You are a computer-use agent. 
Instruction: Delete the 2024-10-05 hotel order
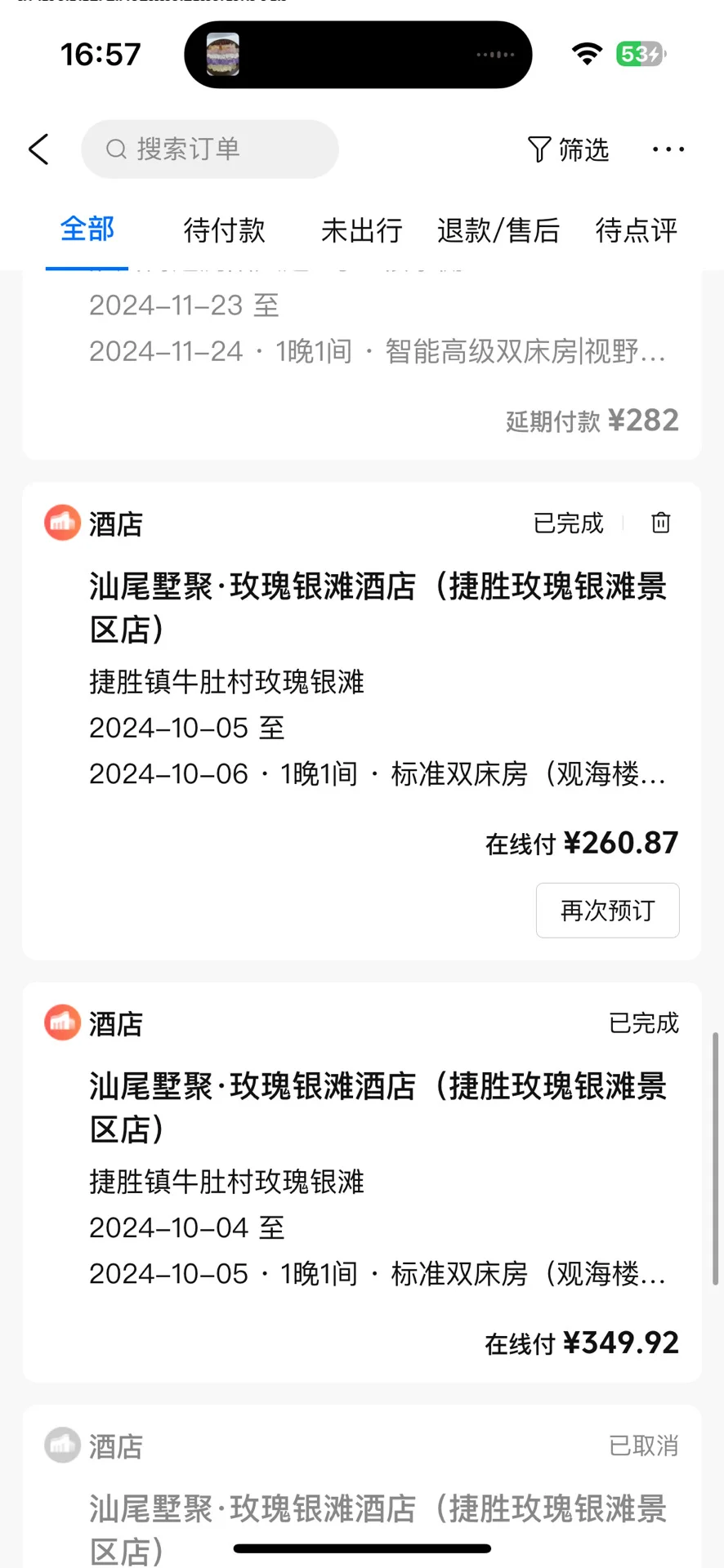(660, 523)
